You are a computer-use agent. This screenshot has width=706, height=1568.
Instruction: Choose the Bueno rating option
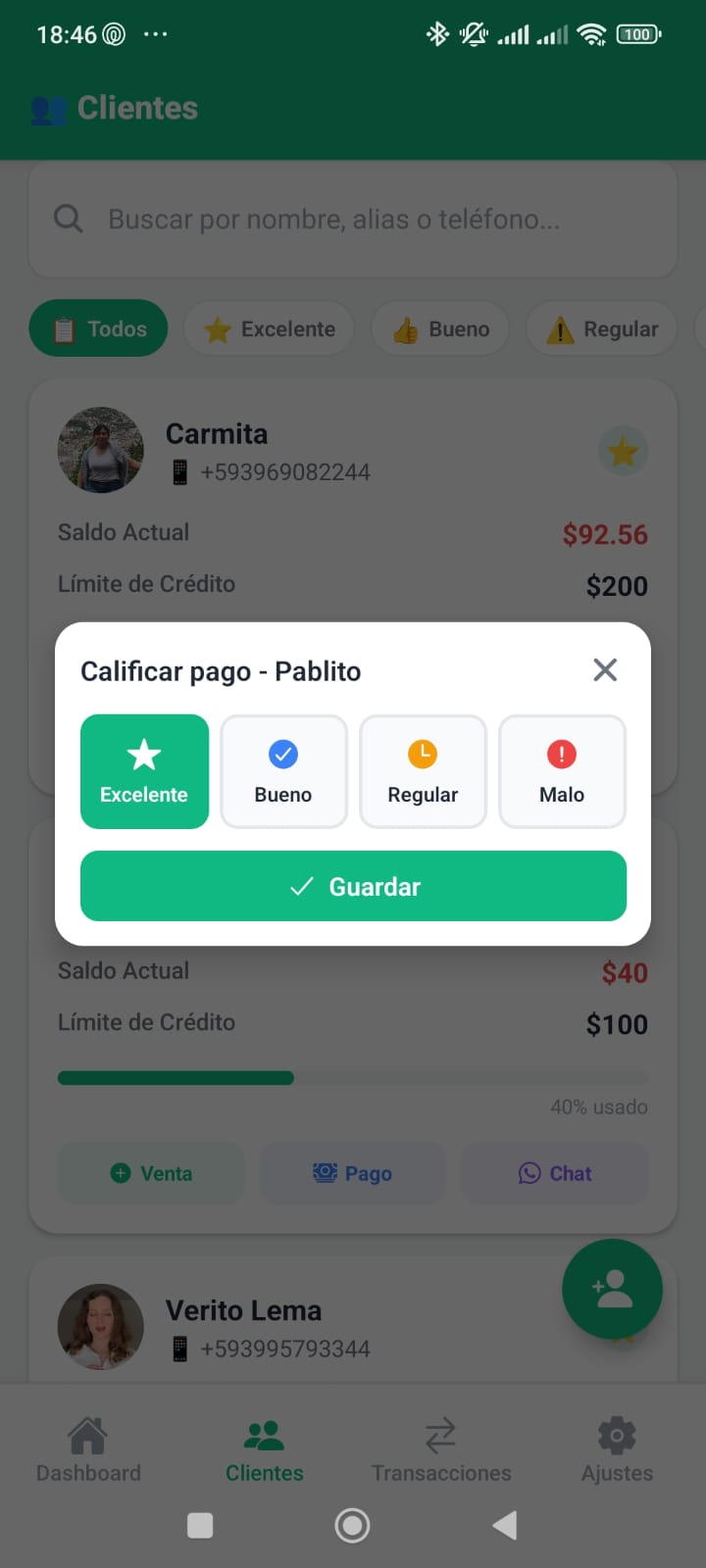pos(283,771)
